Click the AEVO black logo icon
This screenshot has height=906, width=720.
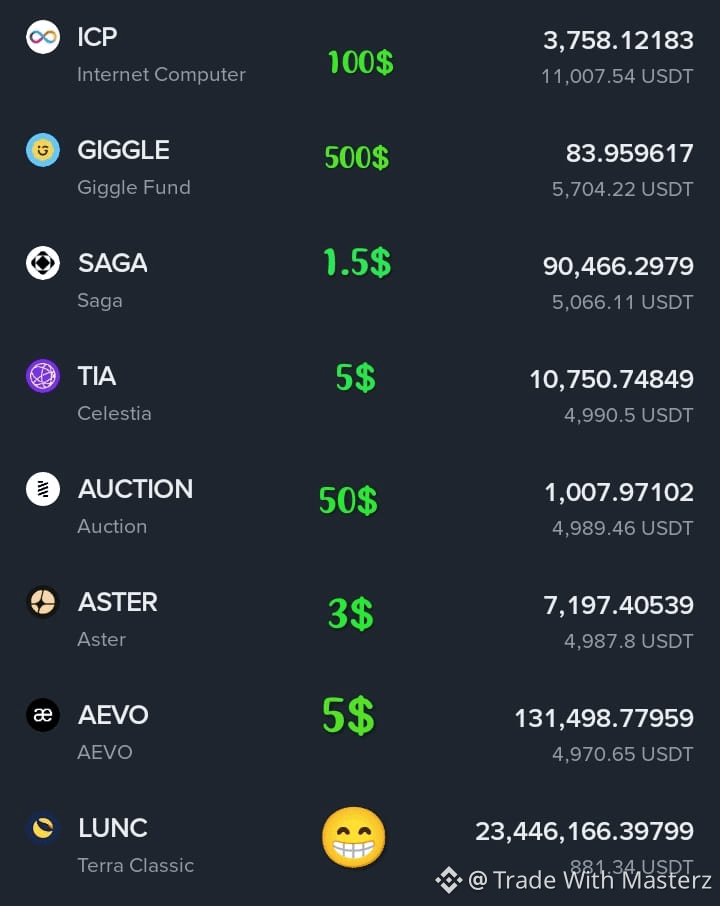point(40,716)
